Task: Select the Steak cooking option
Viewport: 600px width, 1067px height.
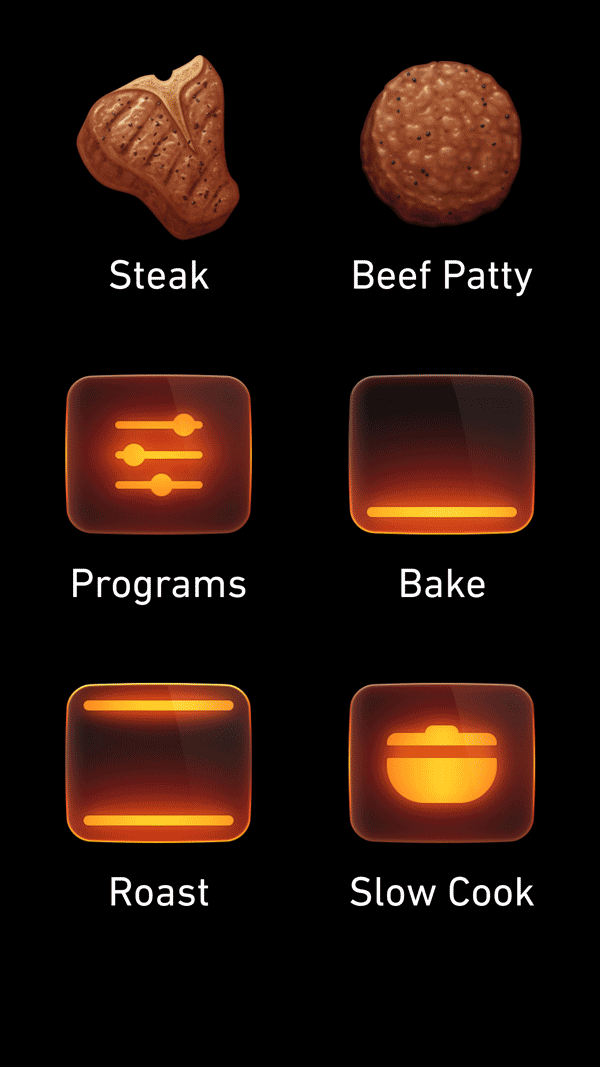Action: coord(158,150)
